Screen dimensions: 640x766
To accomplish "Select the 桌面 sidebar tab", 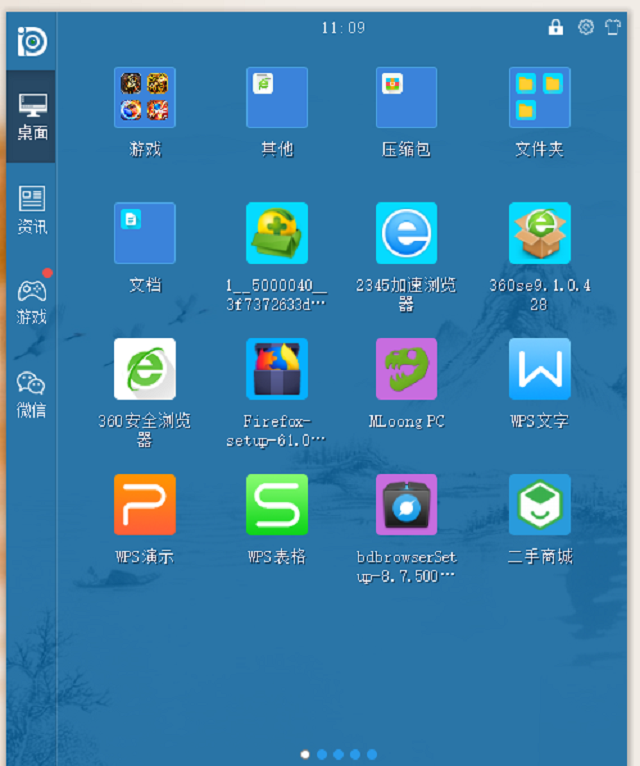I will (x=32, y=117).
